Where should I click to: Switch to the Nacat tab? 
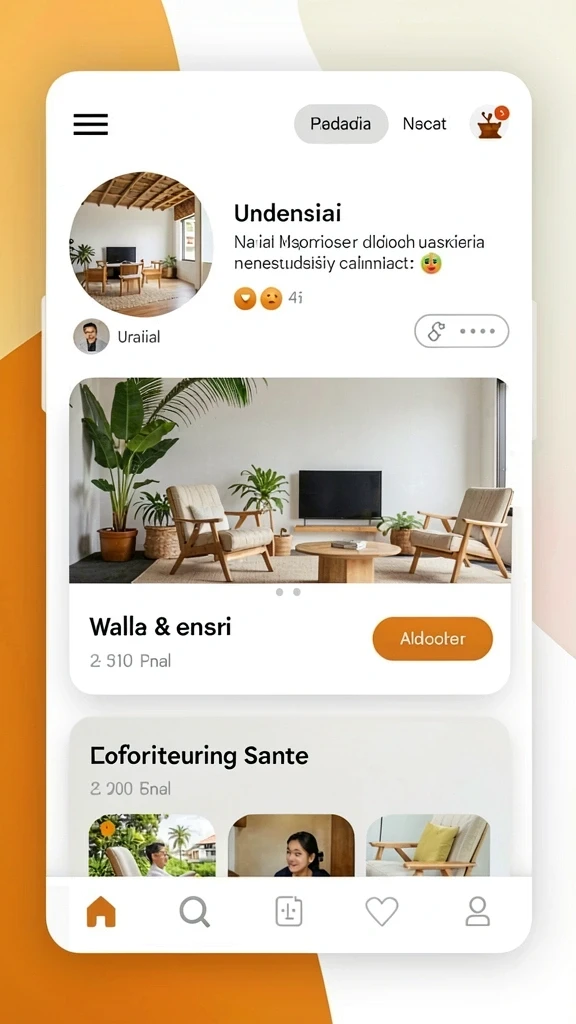point(424,124)
